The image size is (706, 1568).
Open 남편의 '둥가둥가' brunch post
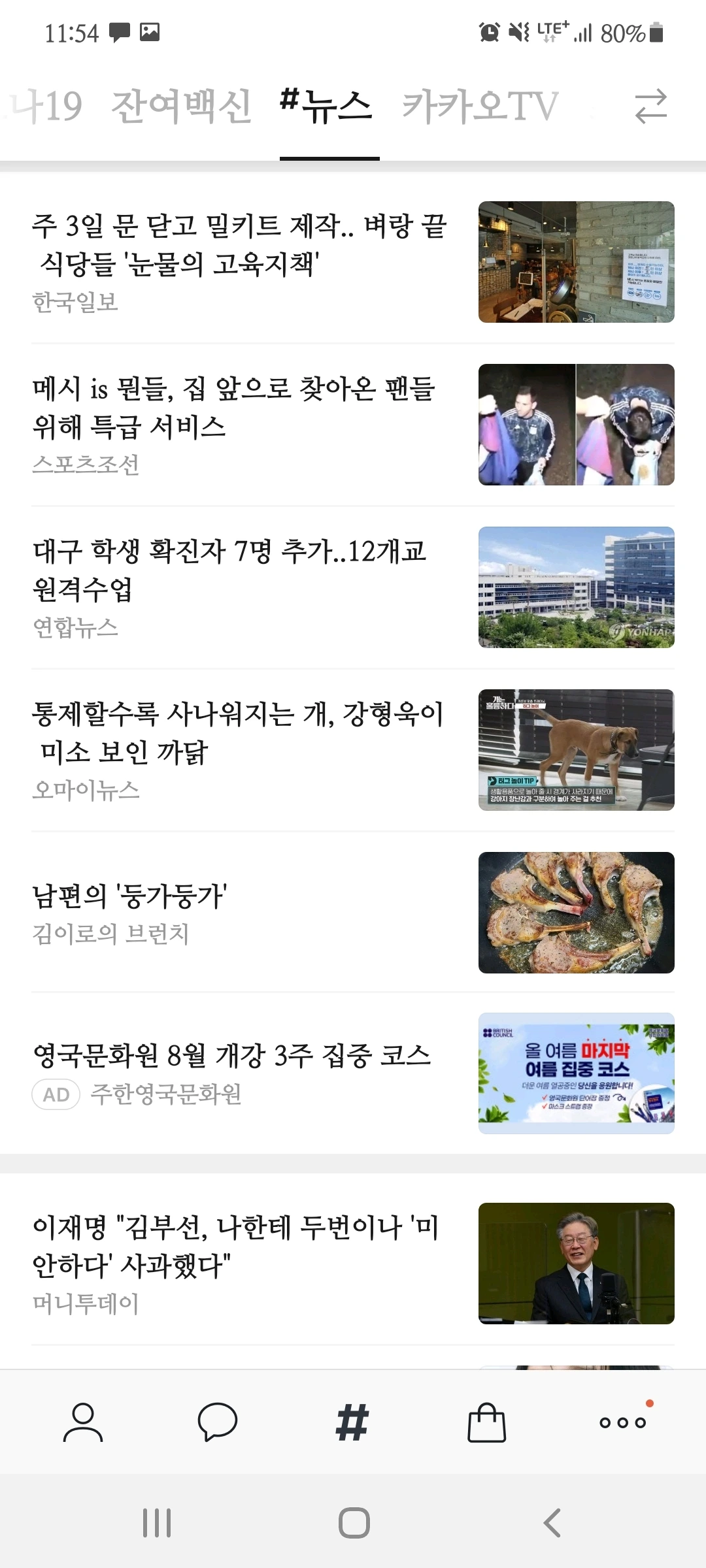[x=130, y=896]
